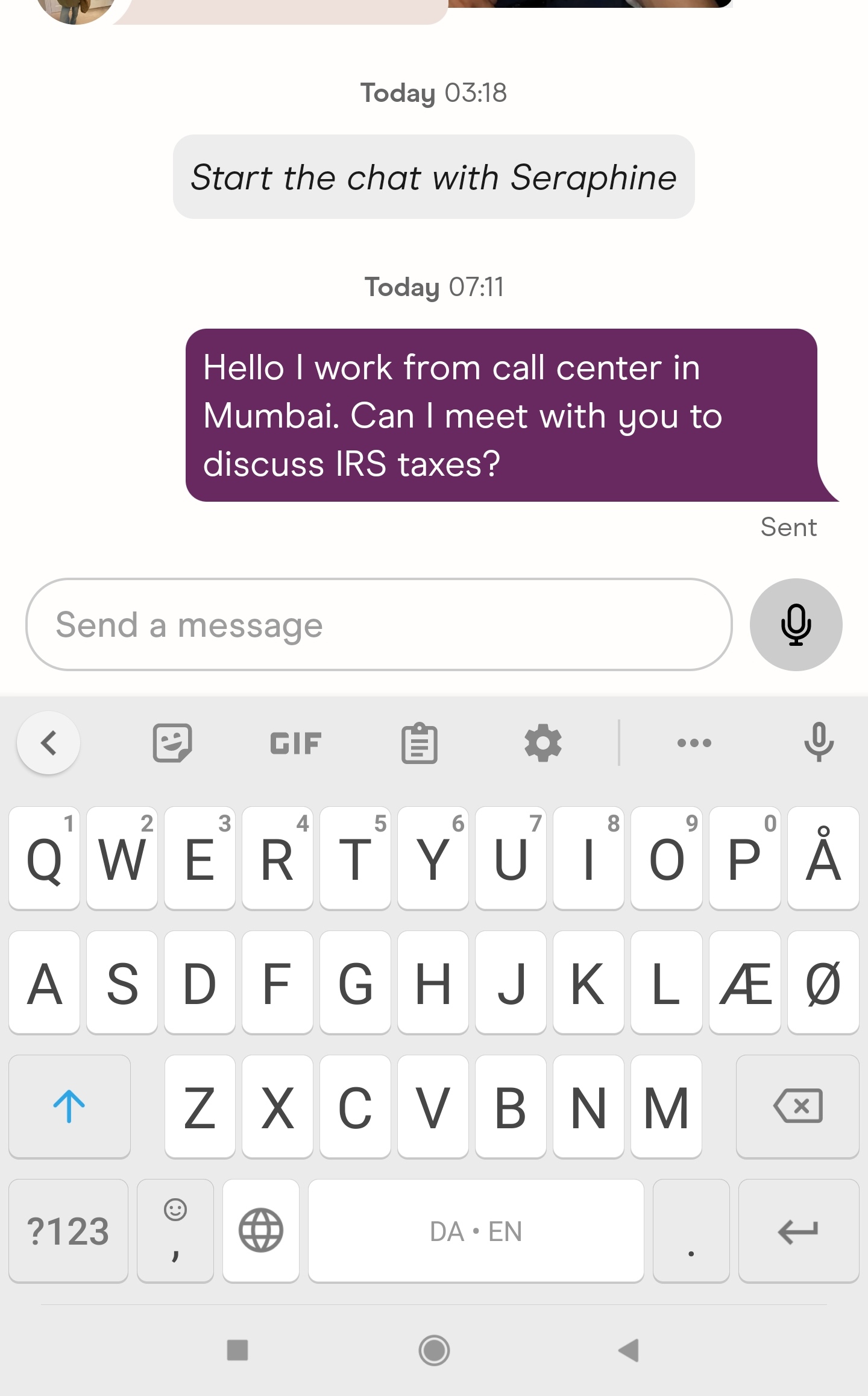Go to the home screen

tap(434, 1350)
